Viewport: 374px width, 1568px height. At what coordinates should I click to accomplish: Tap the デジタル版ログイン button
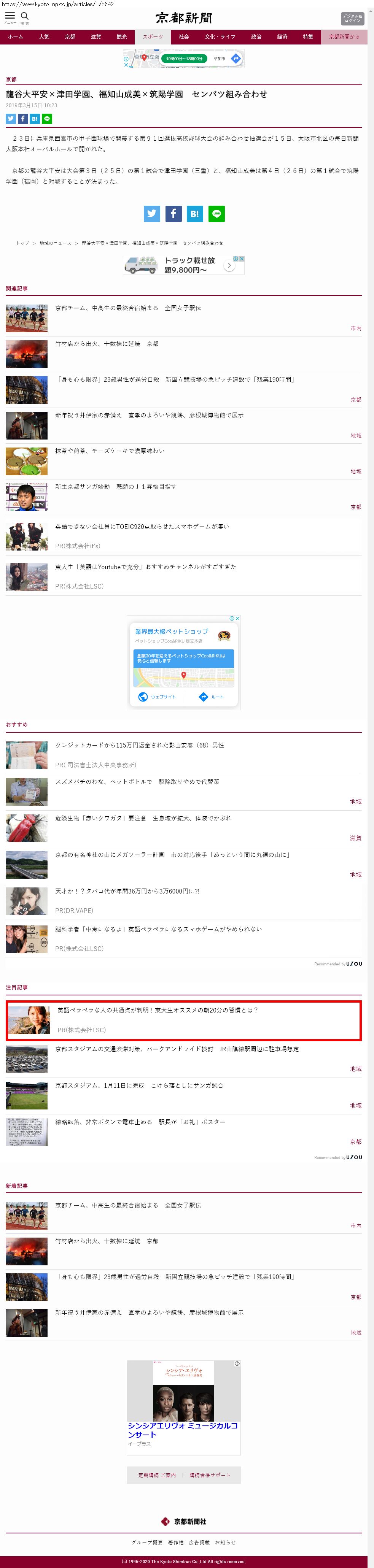tap(352, 18)
